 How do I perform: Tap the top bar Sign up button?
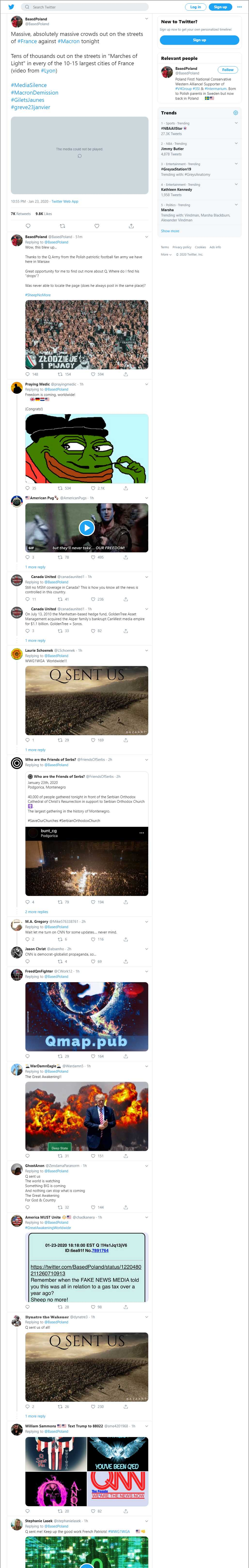(220, 7)
